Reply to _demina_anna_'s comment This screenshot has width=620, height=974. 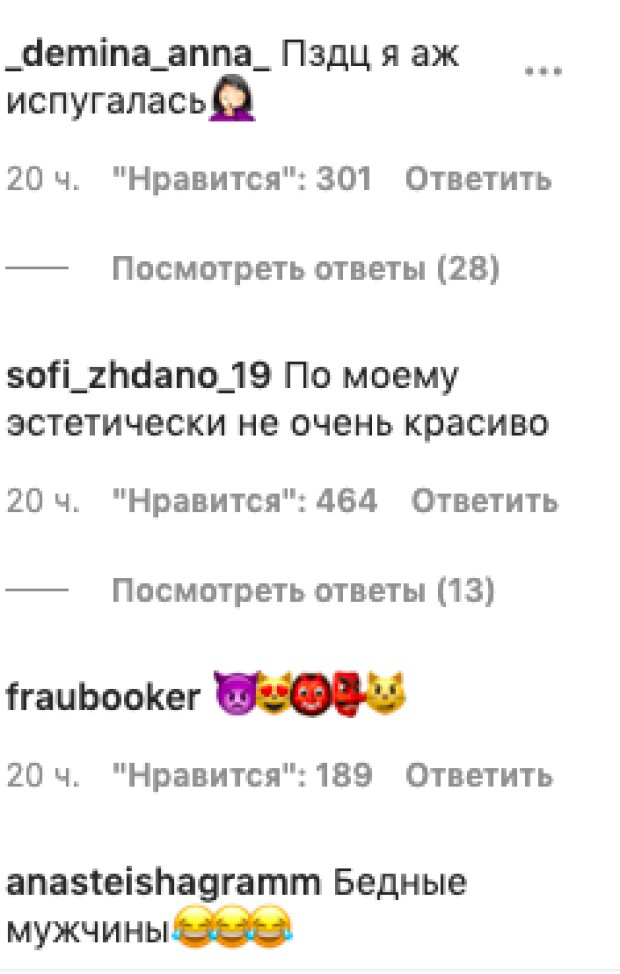click(x=477, y=180)
